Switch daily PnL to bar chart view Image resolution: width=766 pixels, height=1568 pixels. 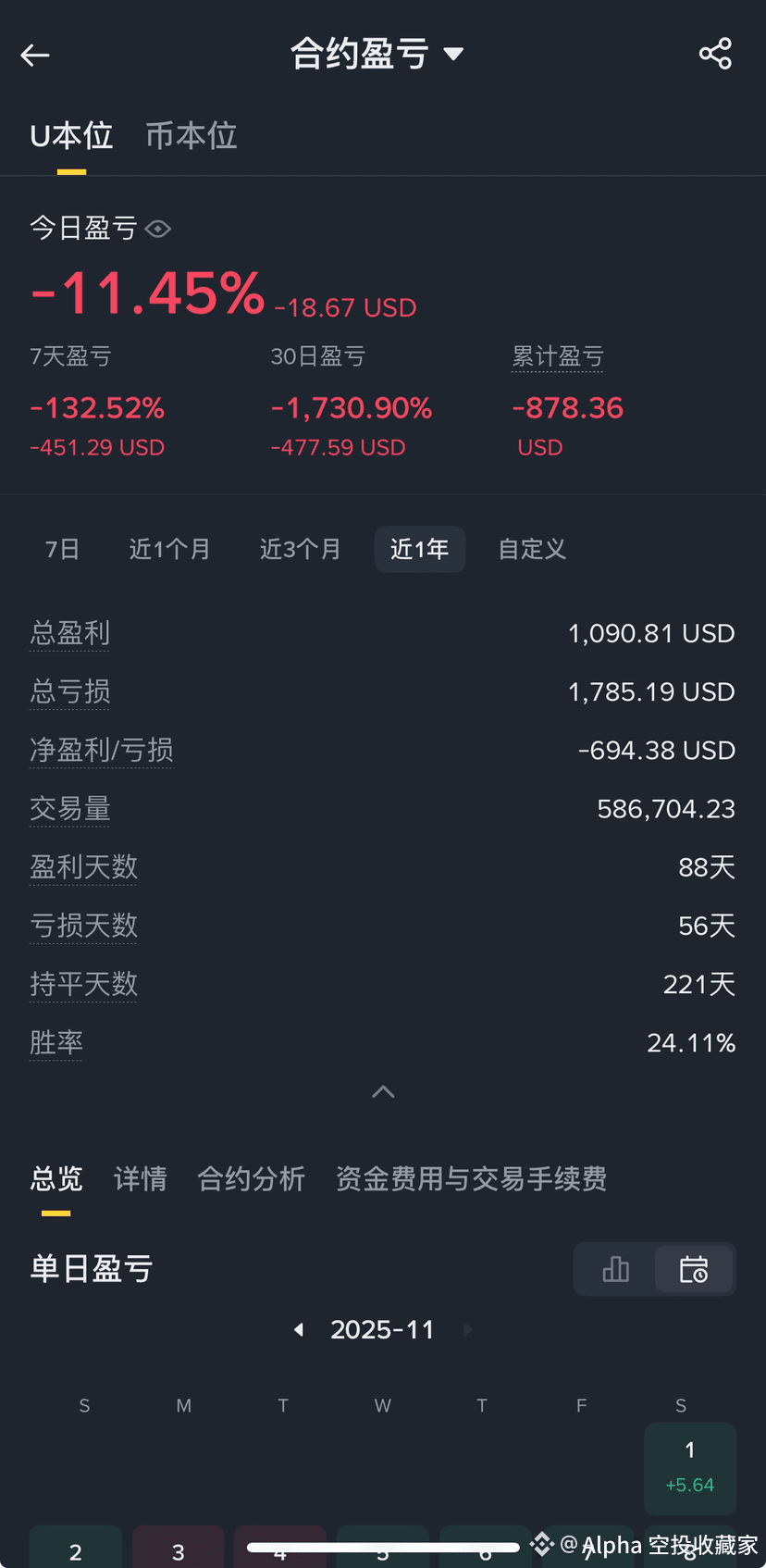[x=615, y=1269]
